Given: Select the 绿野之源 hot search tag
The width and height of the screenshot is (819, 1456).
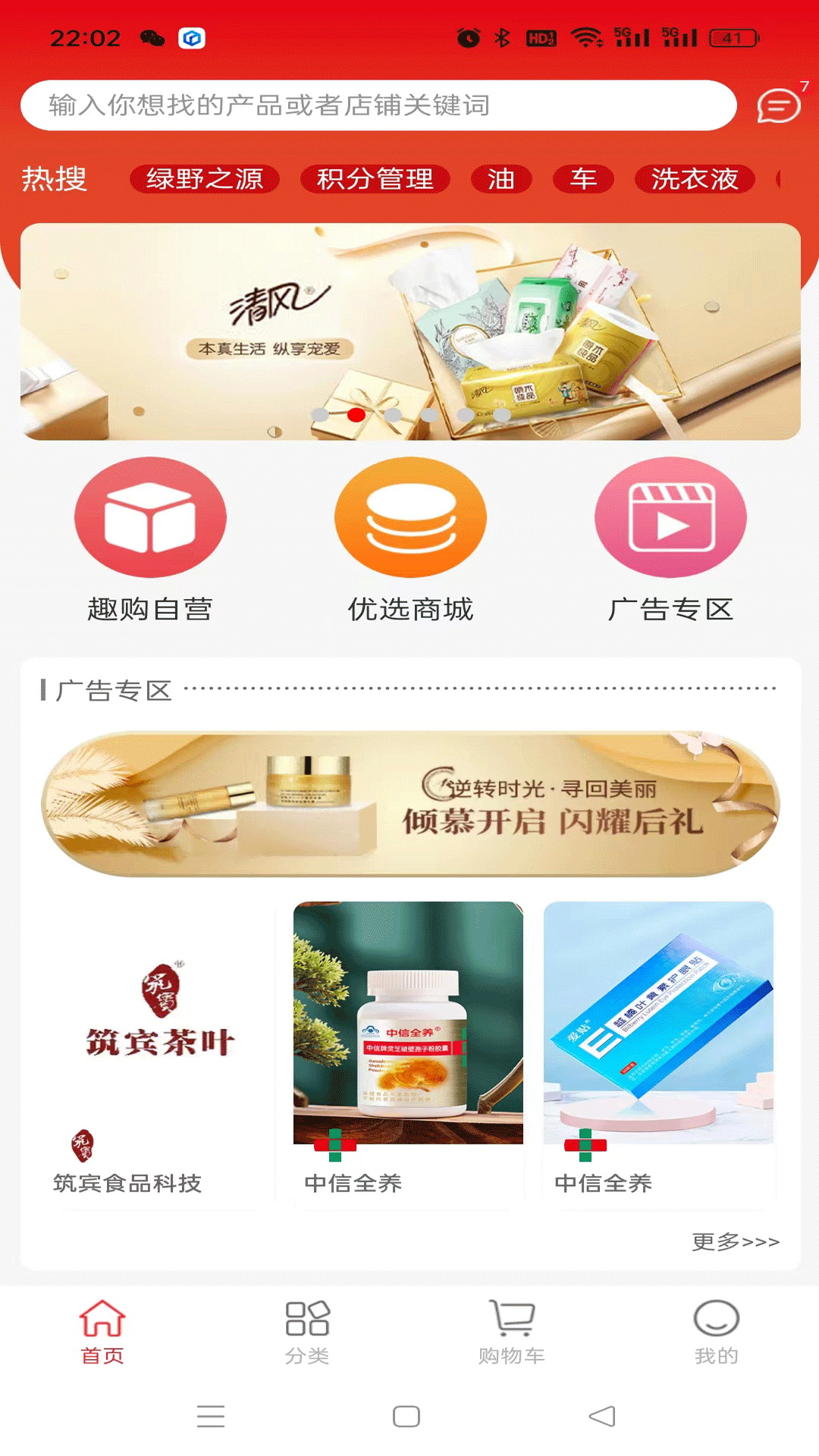Looking at the screenshot, I should [x=206, y=180].
